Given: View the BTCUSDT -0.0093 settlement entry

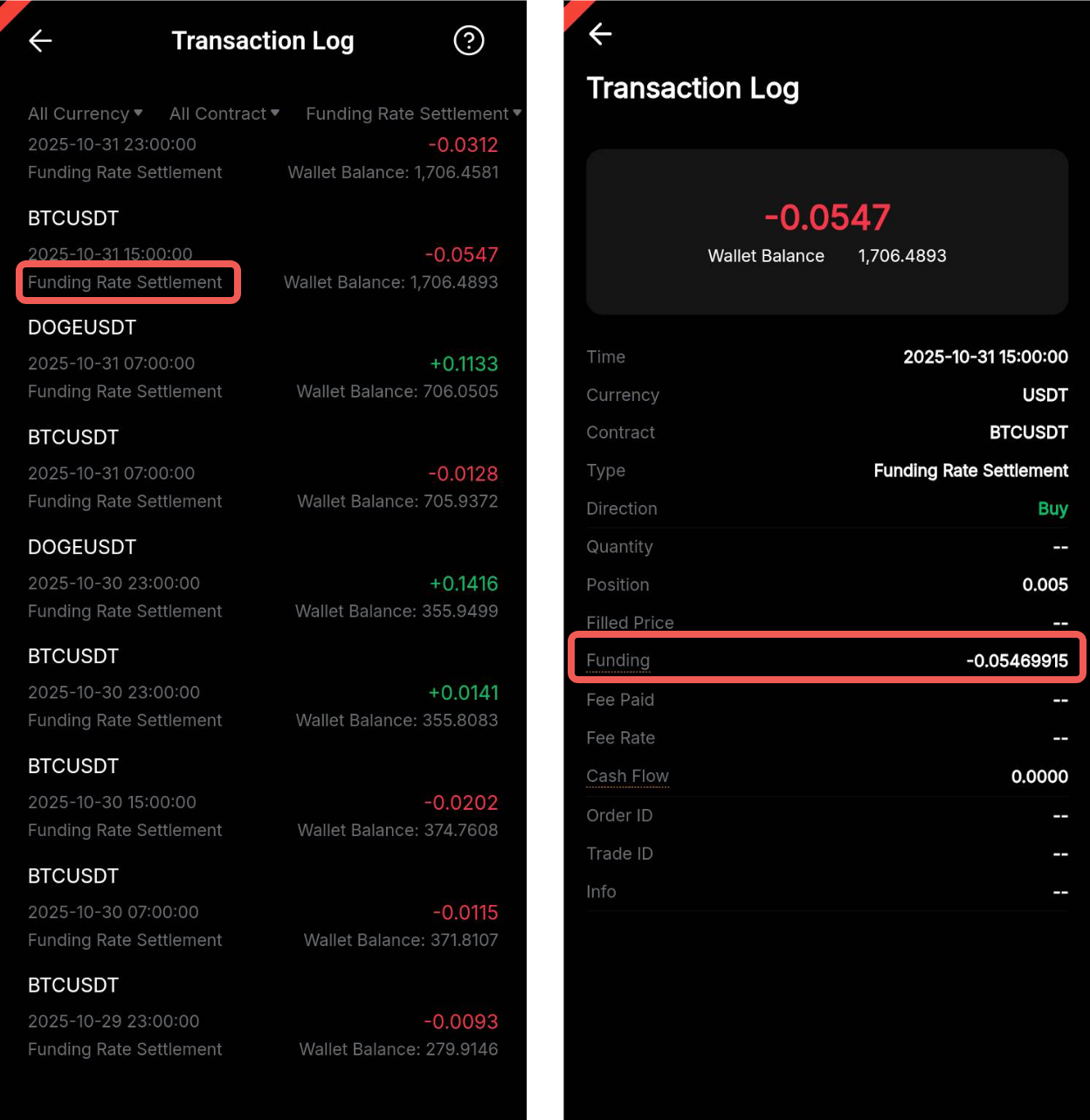Looking at the screenshot, I should pos(262,1021).
